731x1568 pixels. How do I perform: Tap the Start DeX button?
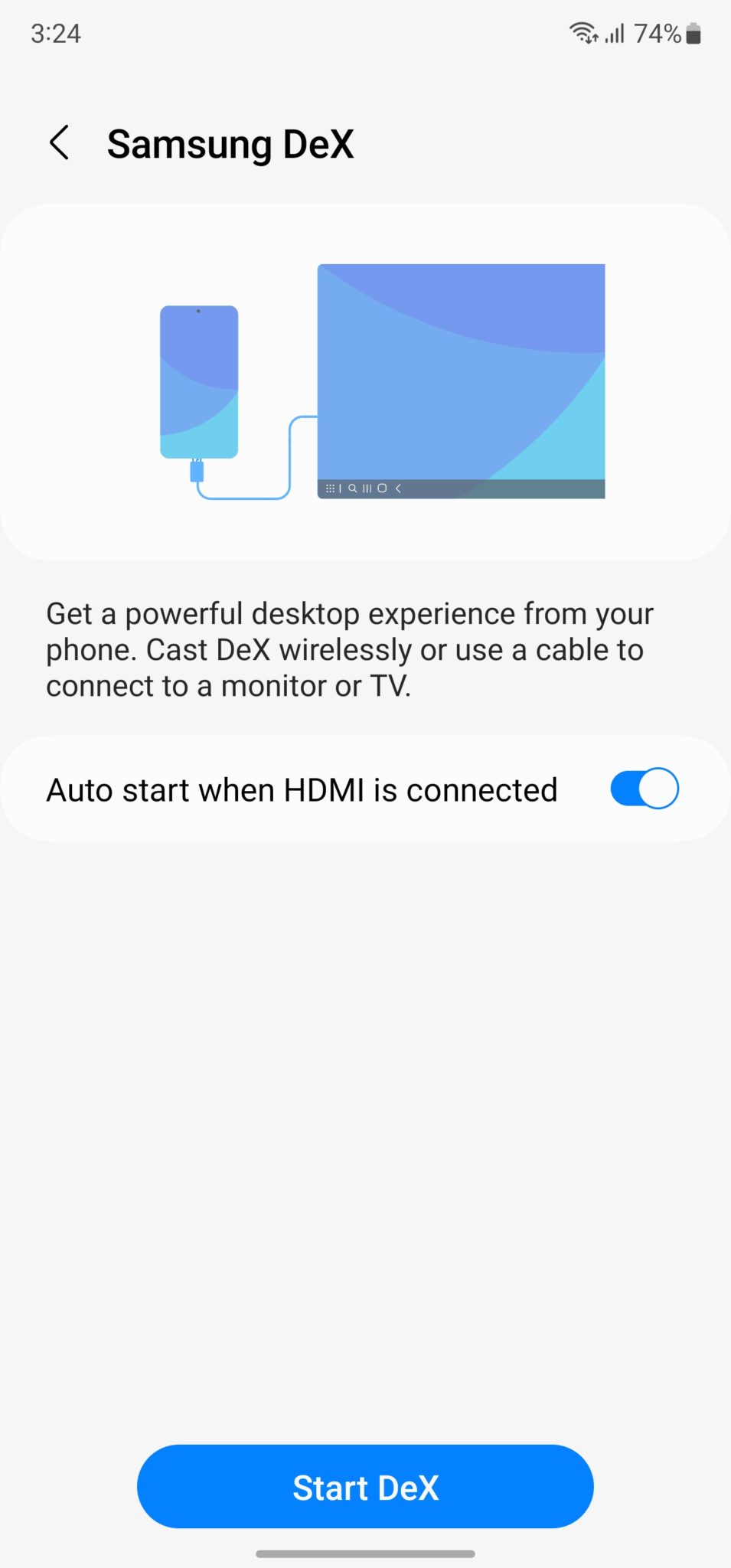[x=365, y=1486]
